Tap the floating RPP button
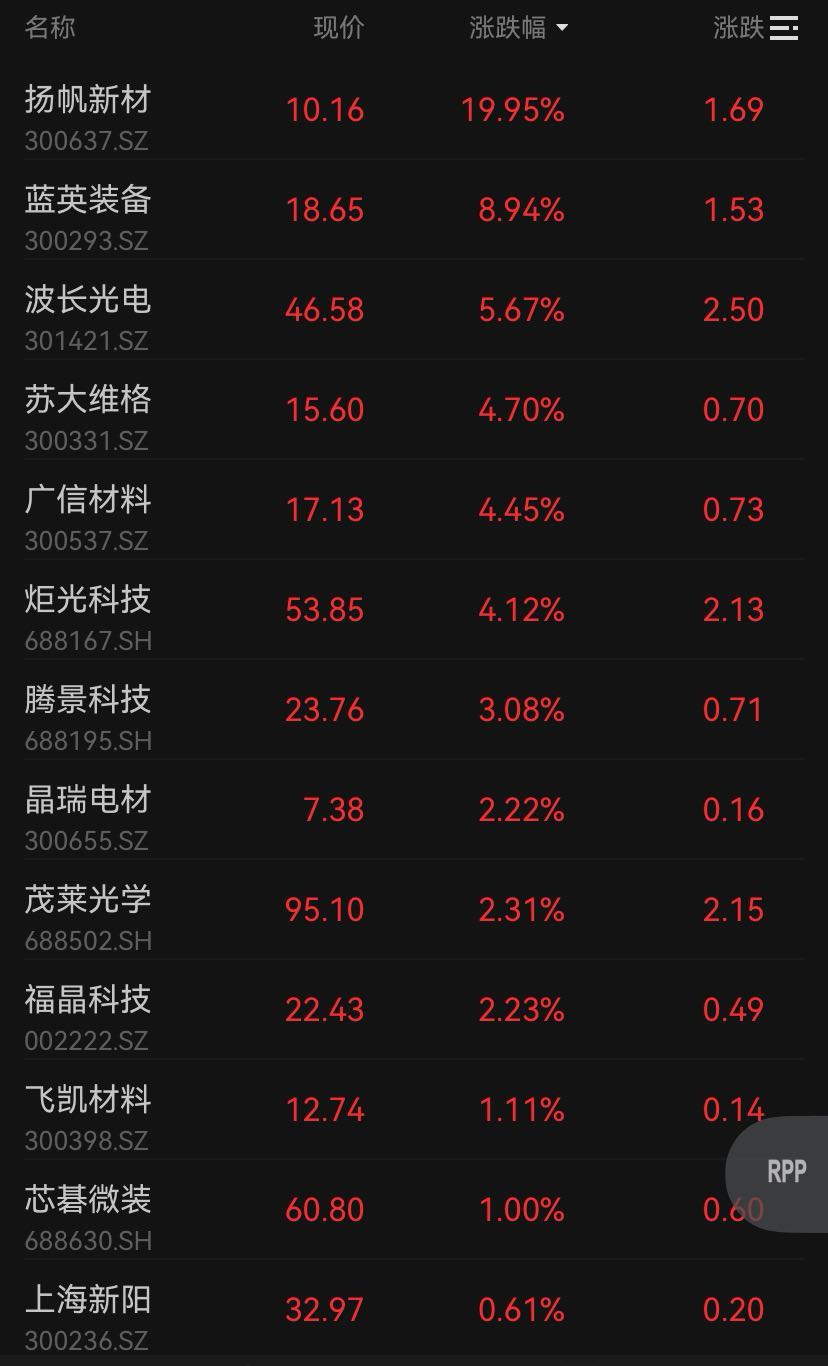Viewport: 828px width, 1366px height. click(785, 1172)
